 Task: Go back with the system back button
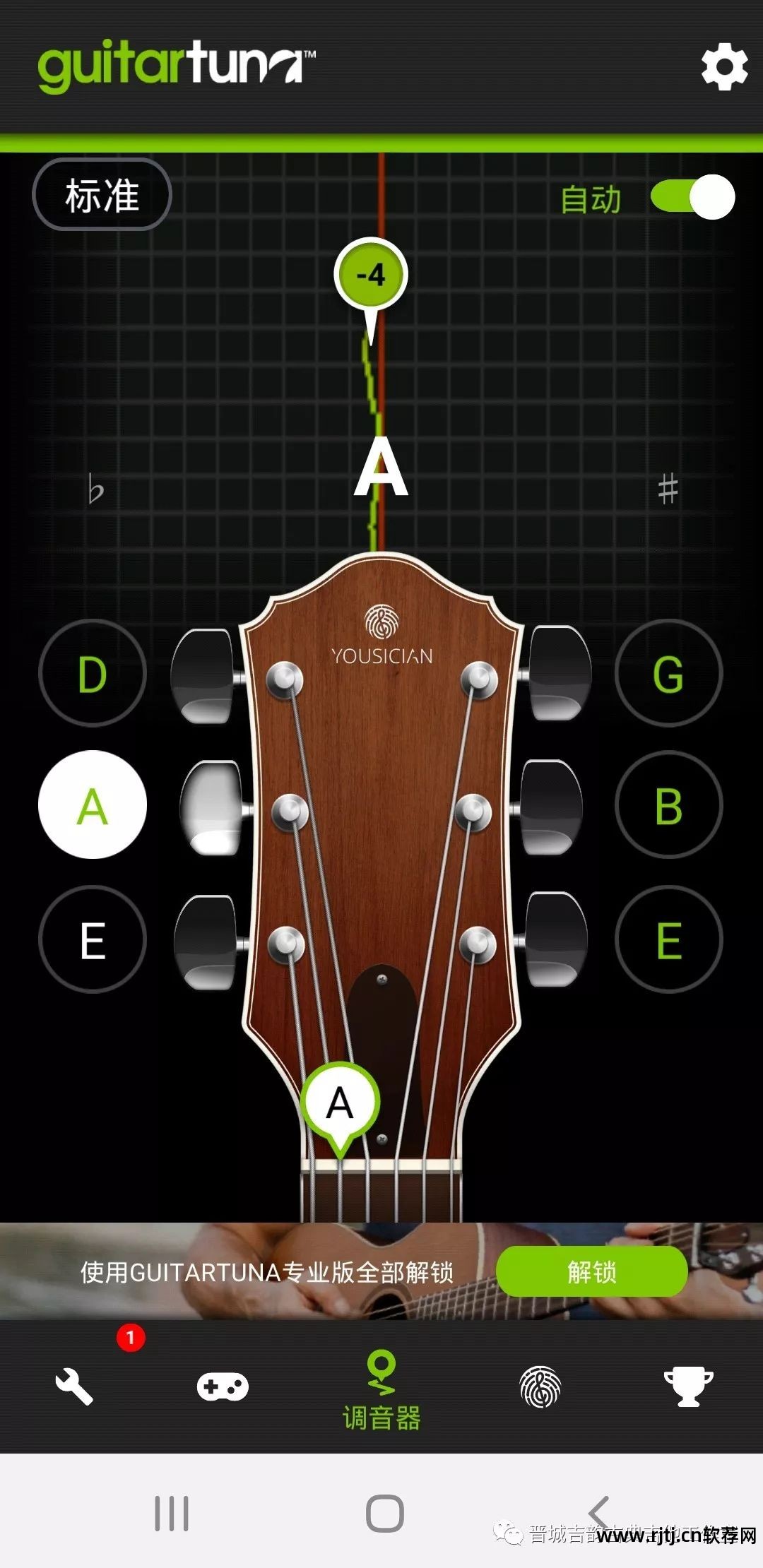point(599,1513)
